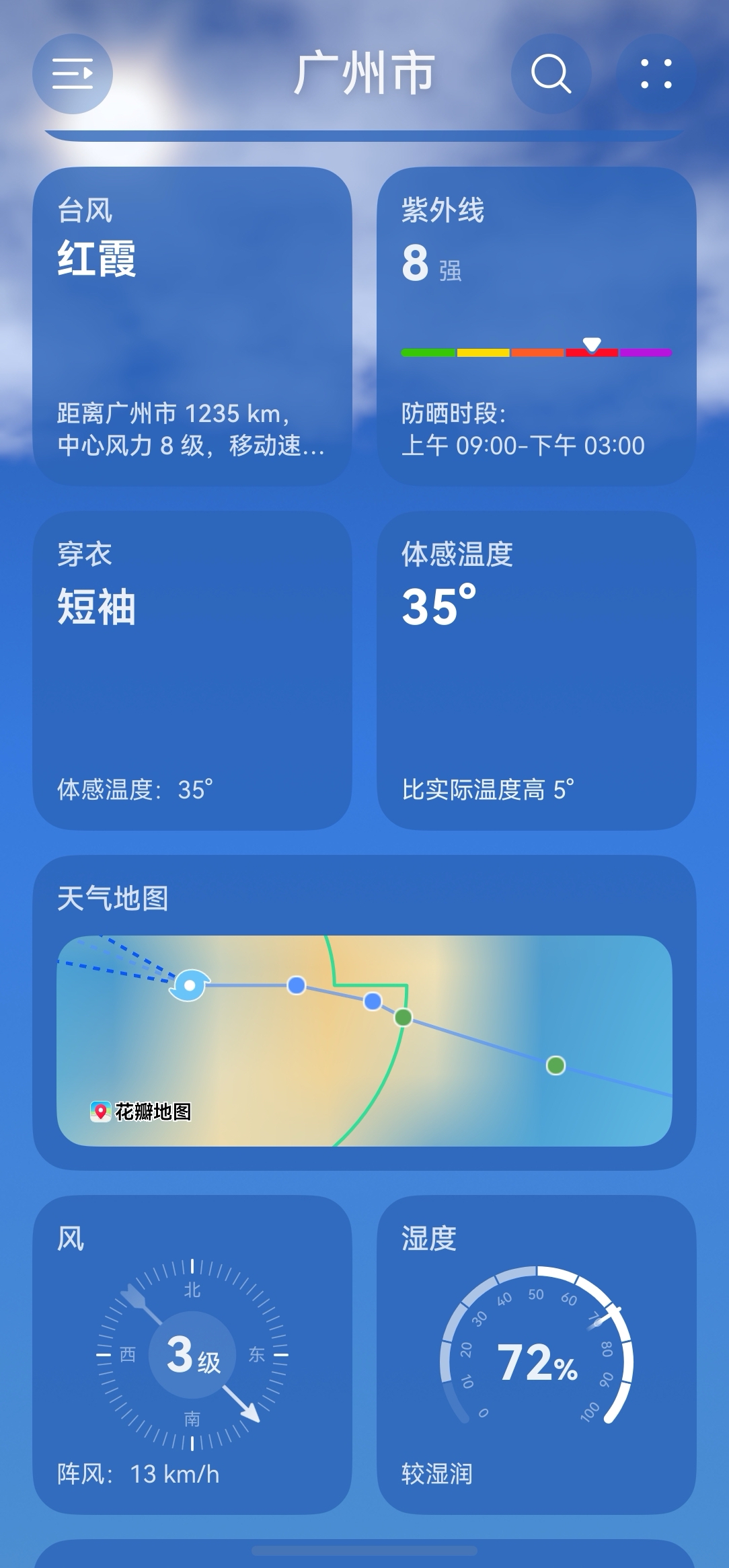729x1568 pixels.
Task: Open the 体感温度 35° card
Action: (537, 671)
